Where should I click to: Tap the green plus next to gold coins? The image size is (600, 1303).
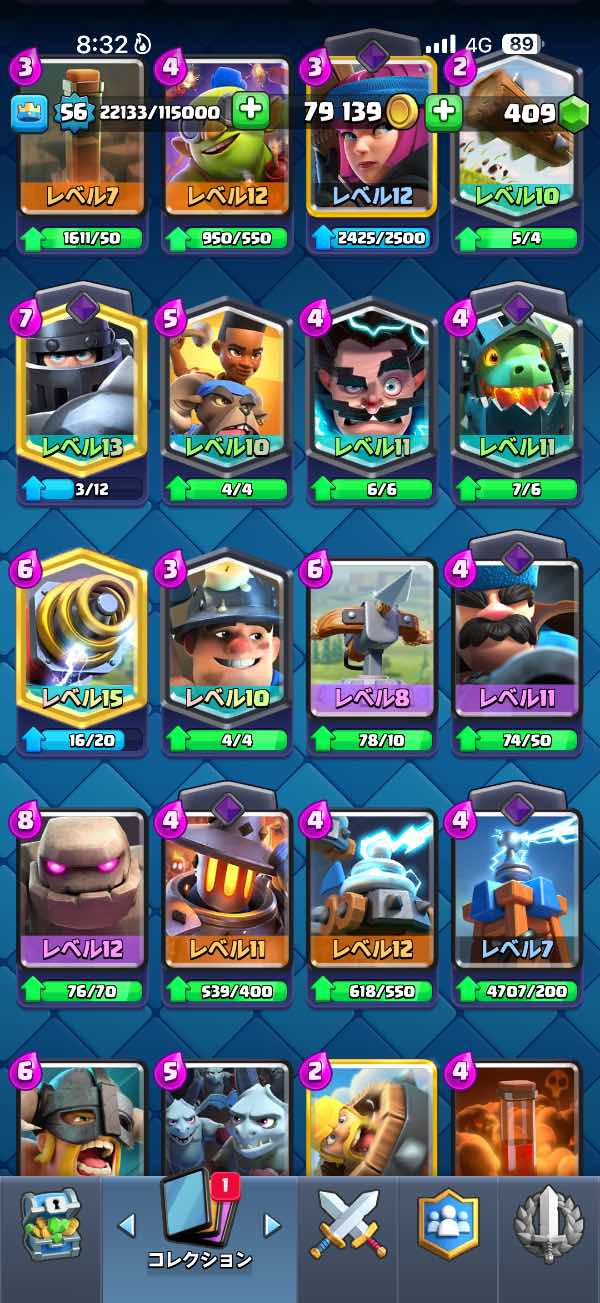[x=443, y=110]
